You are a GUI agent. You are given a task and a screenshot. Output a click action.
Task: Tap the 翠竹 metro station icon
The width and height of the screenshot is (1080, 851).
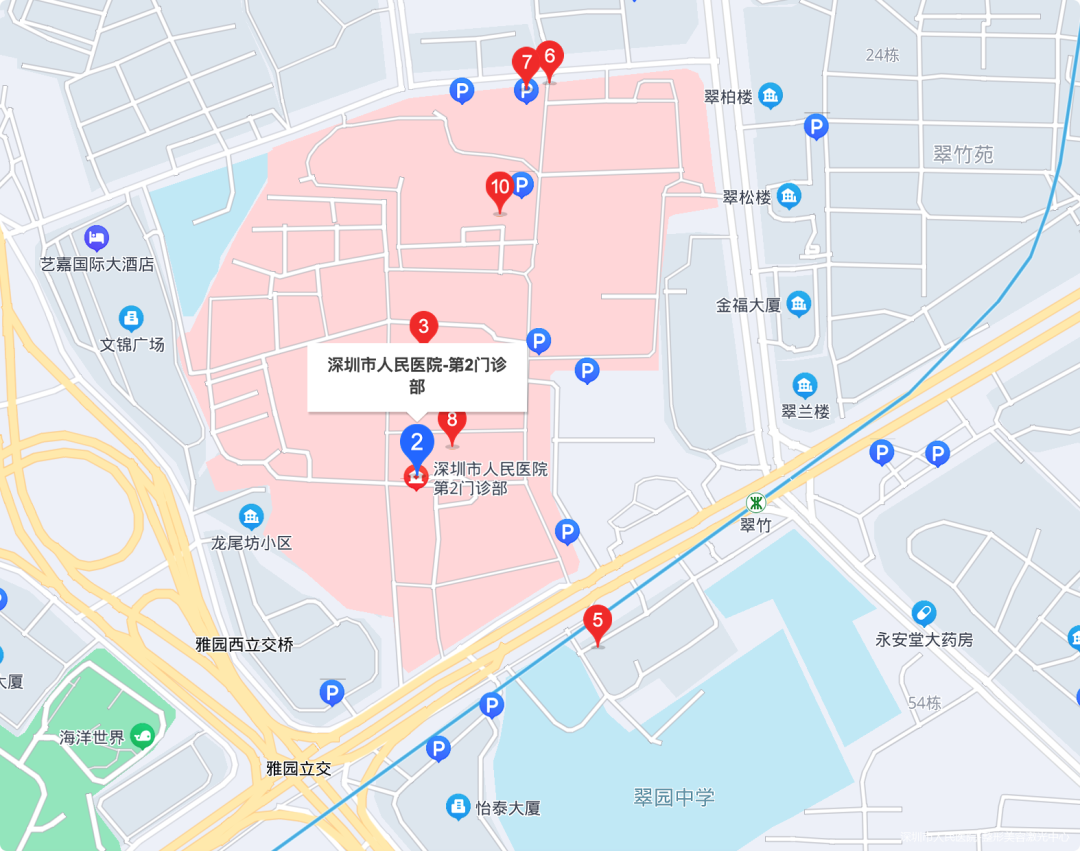(757, 502)
